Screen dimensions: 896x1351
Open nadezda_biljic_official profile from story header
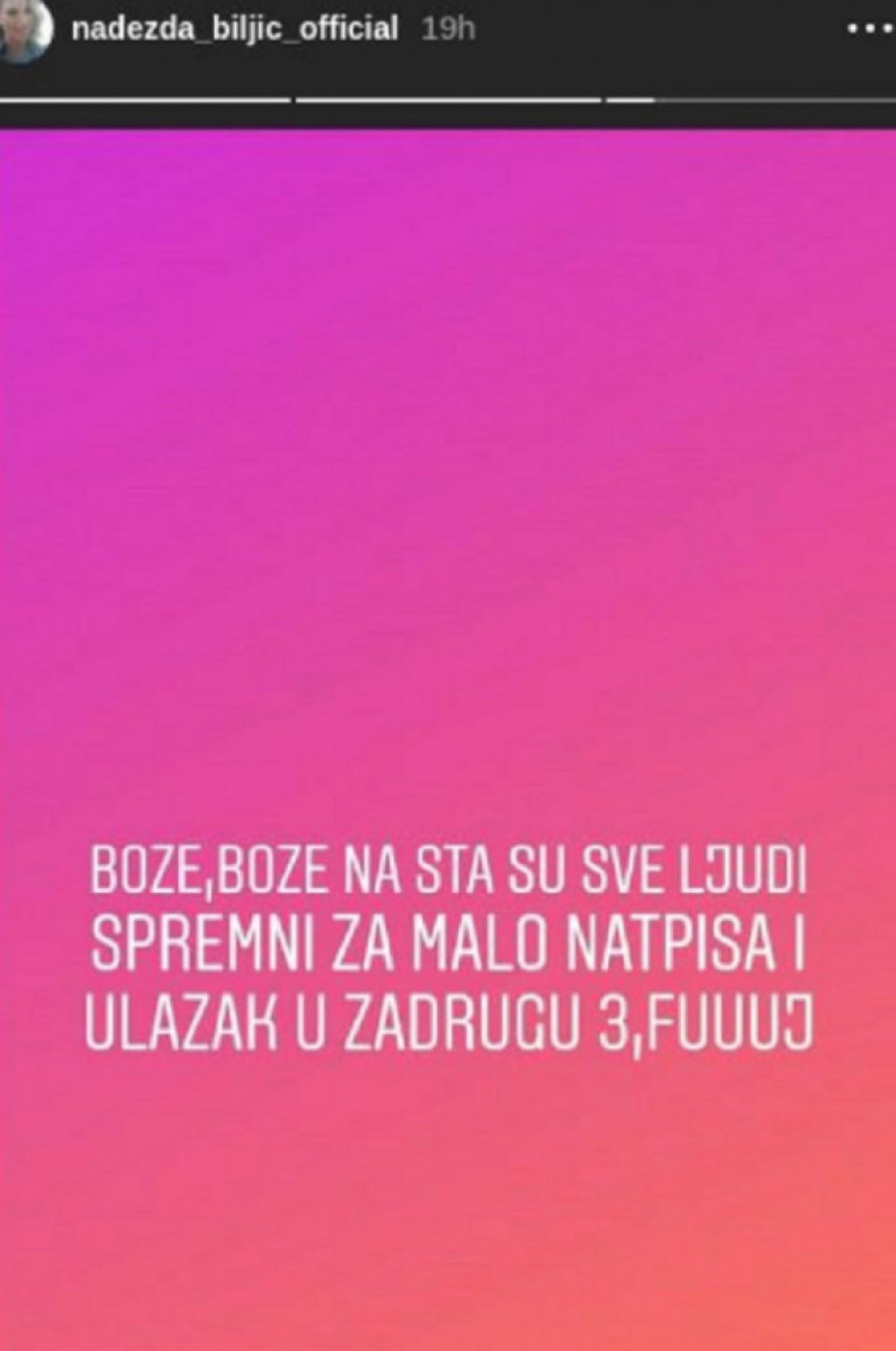(233, 28)
